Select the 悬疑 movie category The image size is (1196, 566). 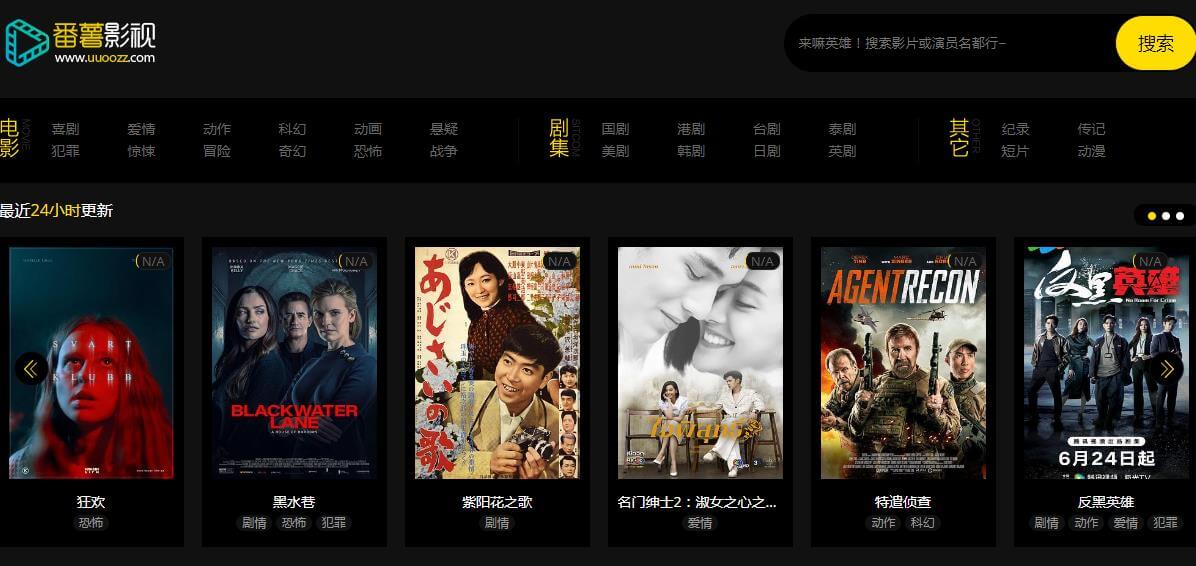pos(444,129)
